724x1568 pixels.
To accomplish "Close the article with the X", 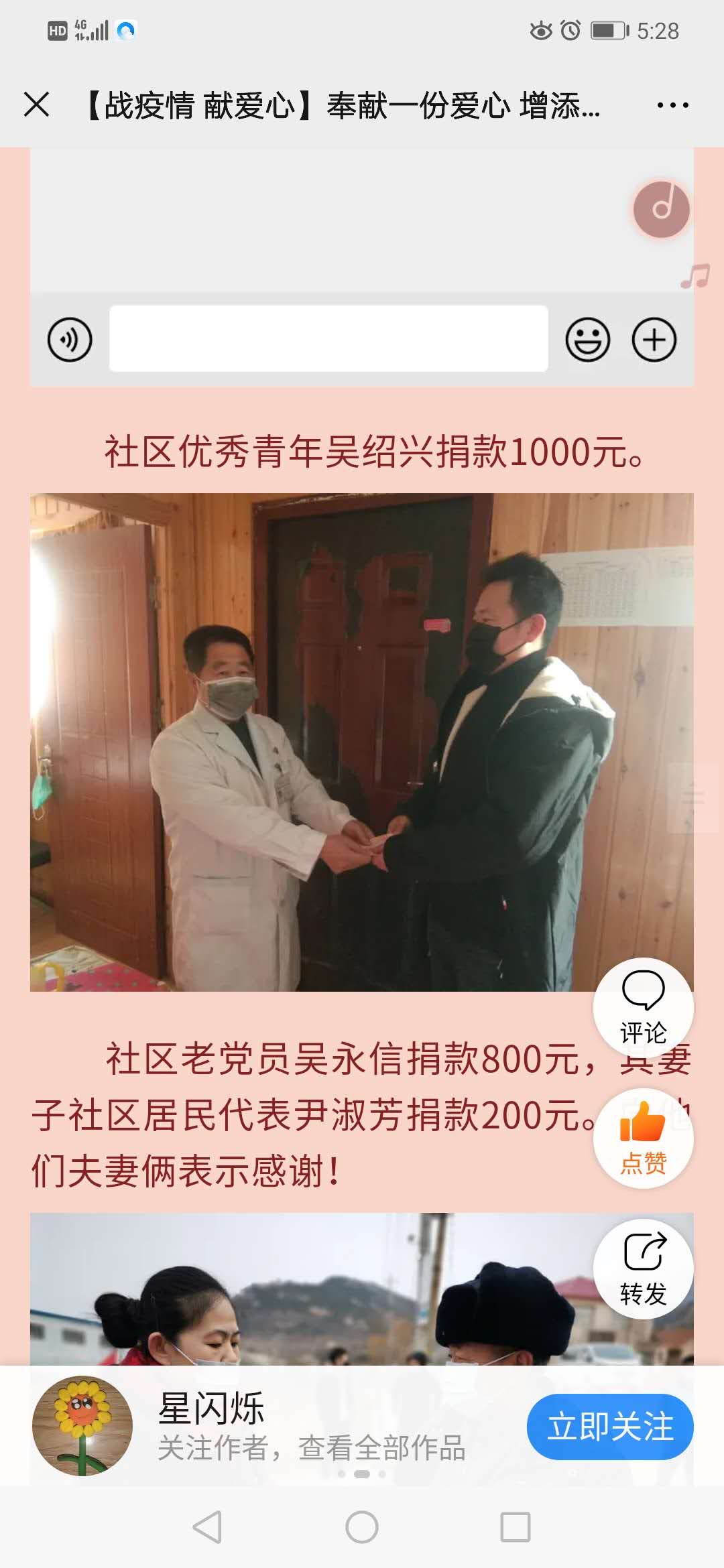I will point(36,104).
